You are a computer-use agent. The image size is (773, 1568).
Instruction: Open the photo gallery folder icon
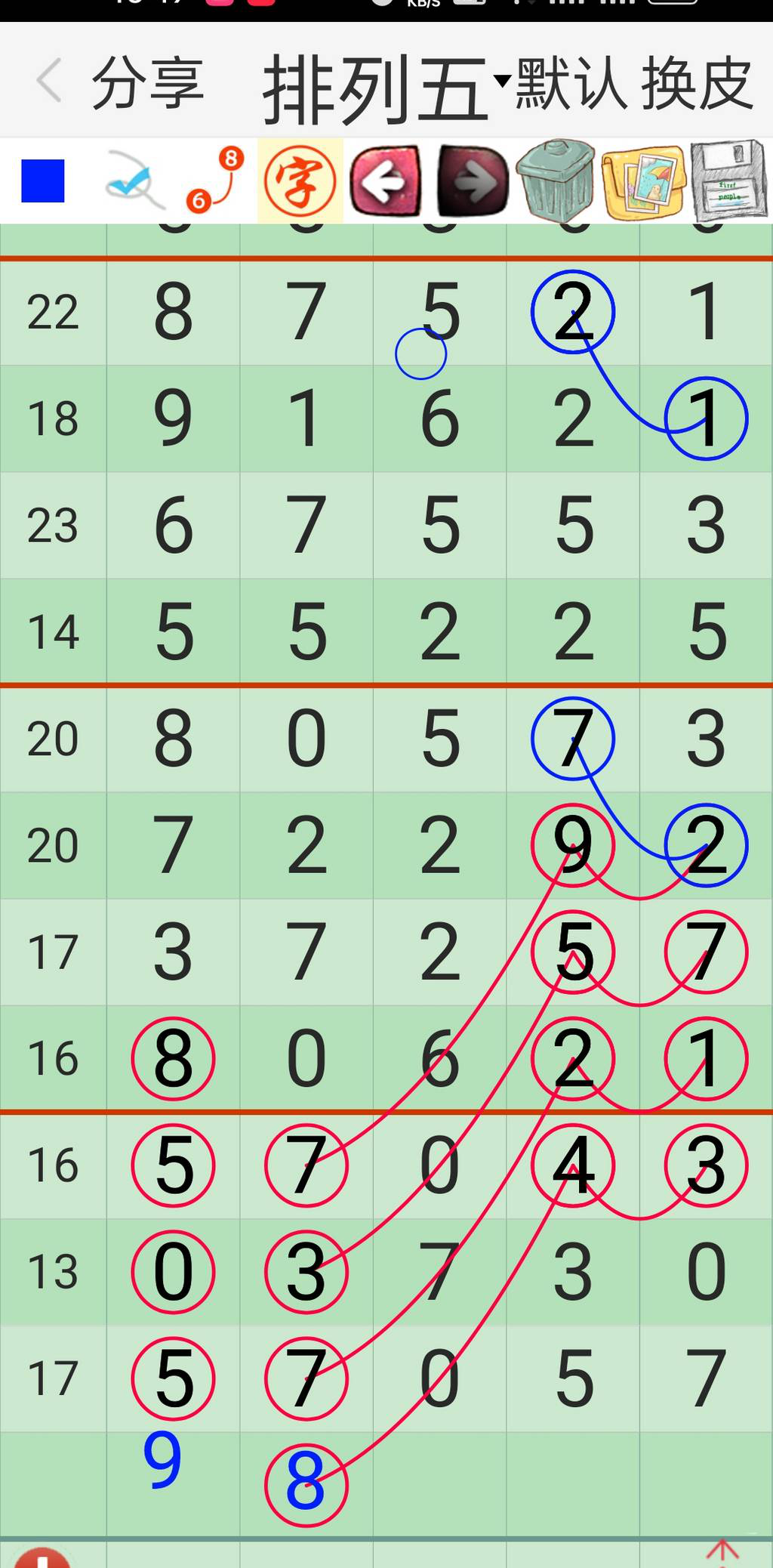(x=643, y=181)
